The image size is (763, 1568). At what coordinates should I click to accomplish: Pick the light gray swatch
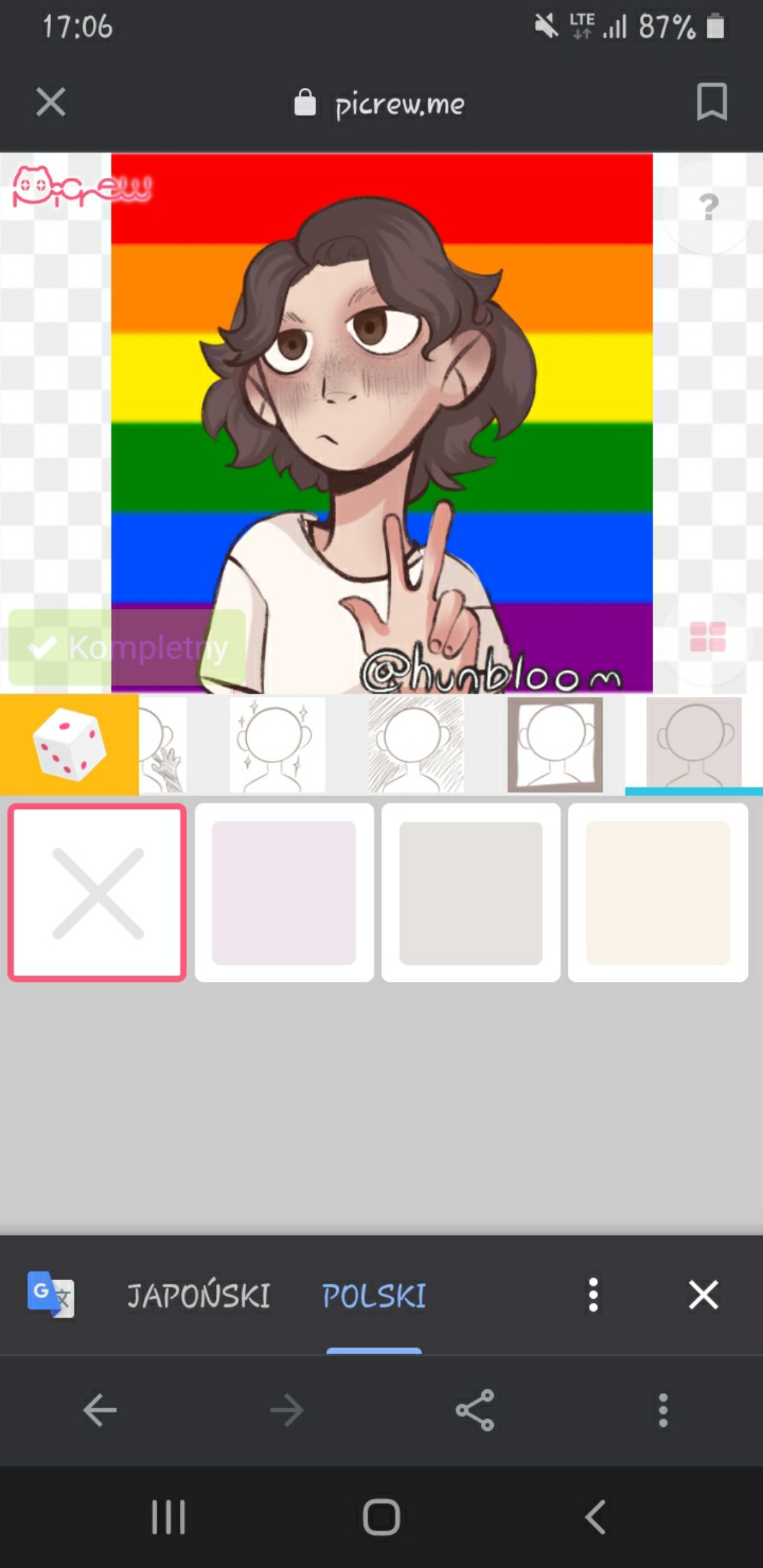click(x=471, y=893)
